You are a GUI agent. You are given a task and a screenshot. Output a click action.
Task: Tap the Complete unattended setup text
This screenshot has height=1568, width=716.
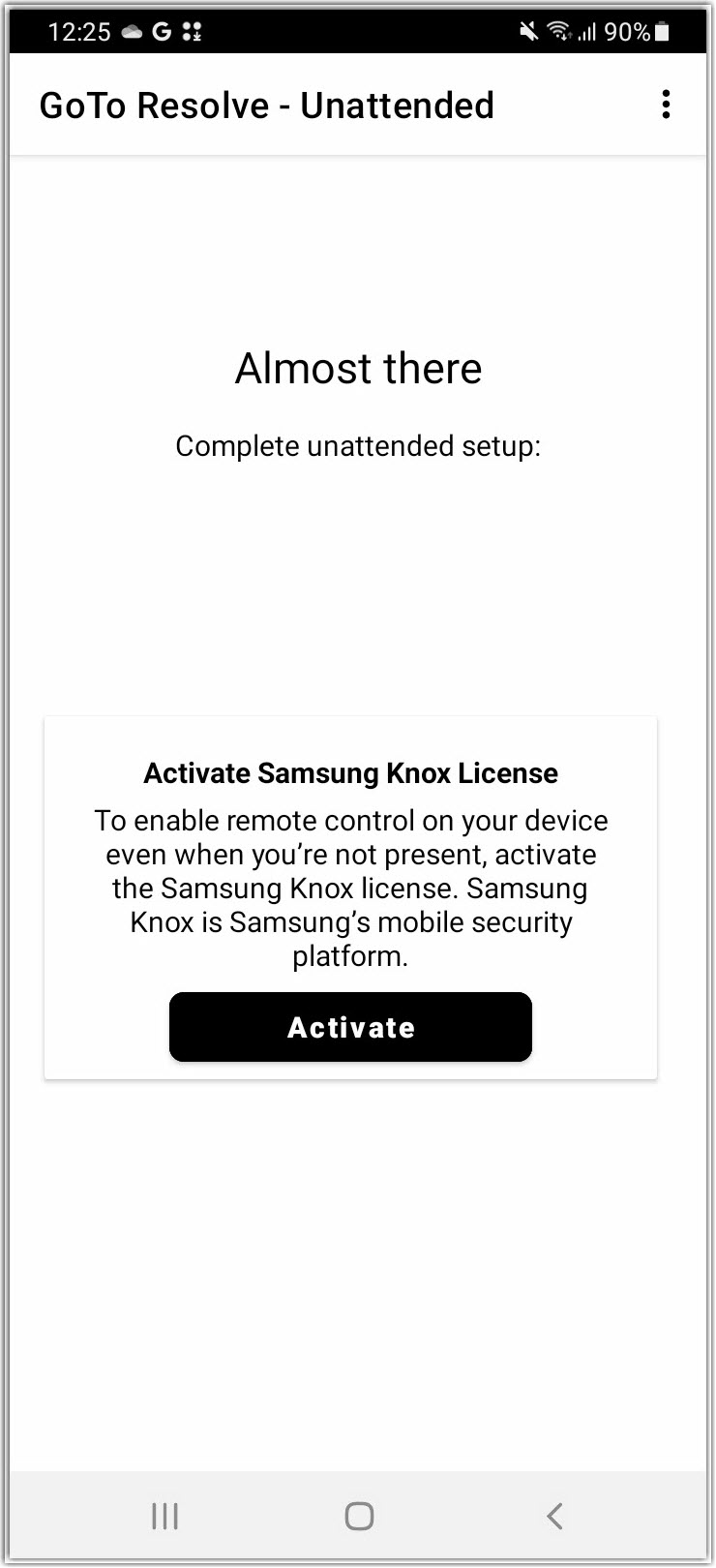coord(359,446)
